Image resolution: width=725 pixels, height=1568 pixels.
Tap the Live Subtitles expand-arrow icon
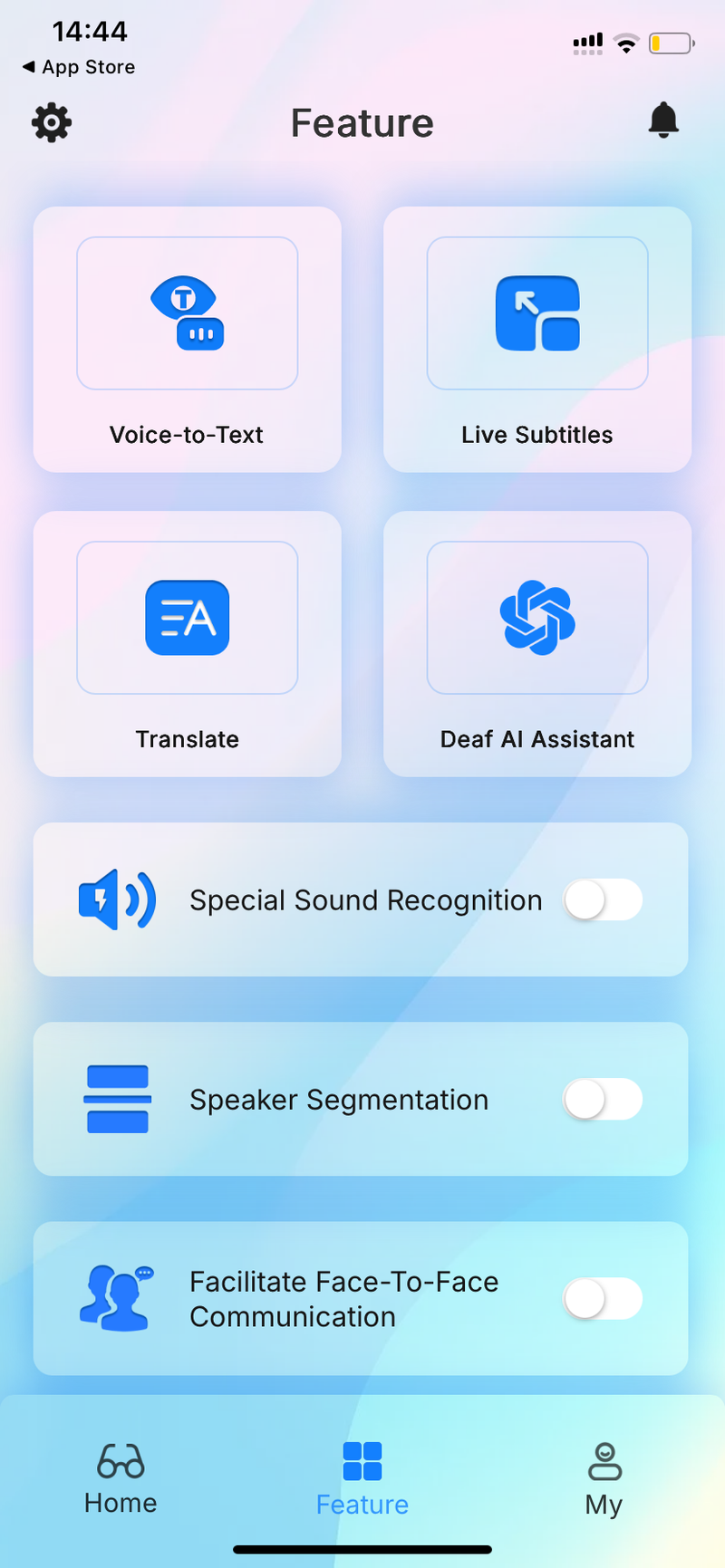(536, 313)
